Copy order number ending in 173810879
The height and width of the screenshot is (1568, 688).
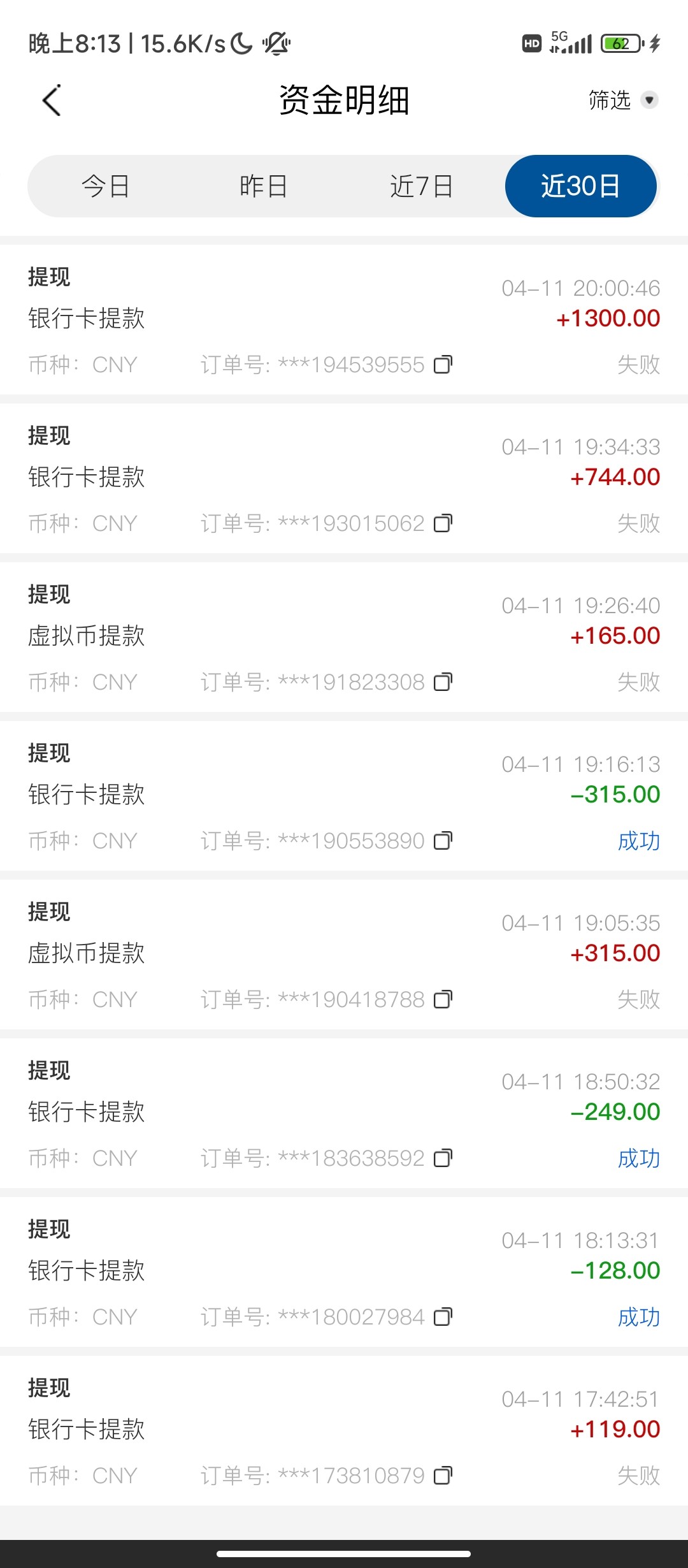pos(443,1476)
